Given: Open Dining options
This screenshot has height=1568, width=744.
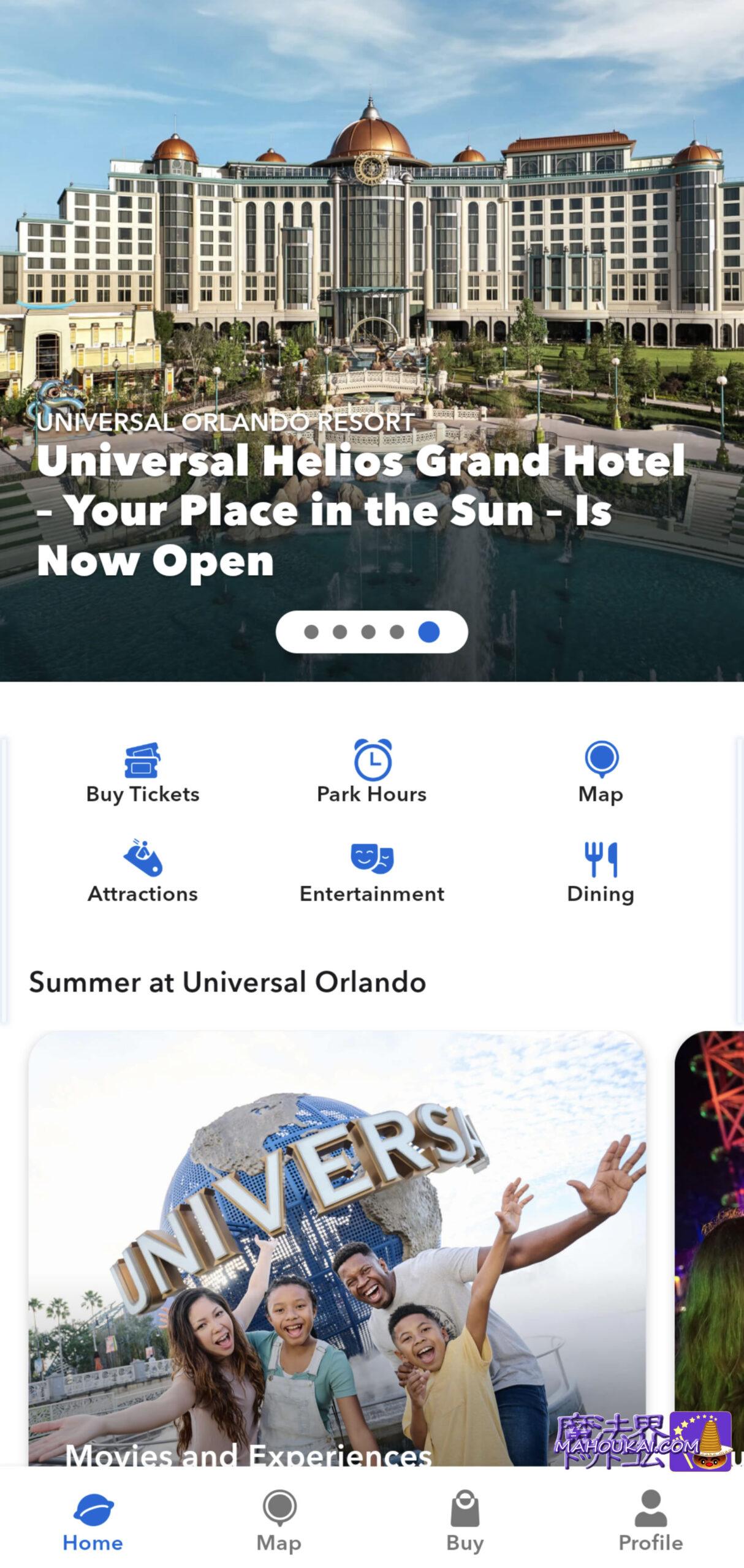Looking at the screenshot, I should (601, 872).
